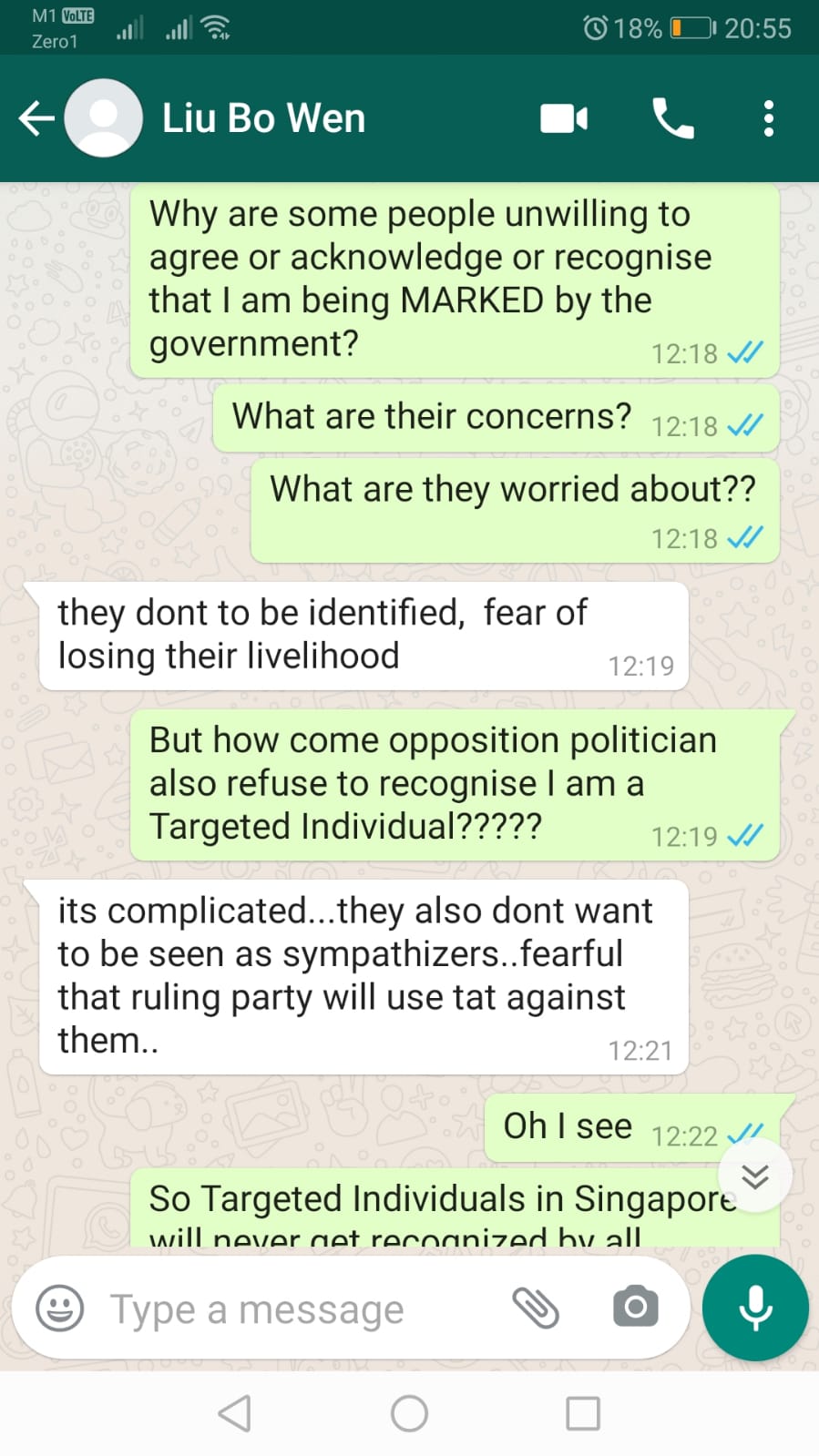Open the more options menu
This screenshot has width=819, height=1456.
click(769, 118)
